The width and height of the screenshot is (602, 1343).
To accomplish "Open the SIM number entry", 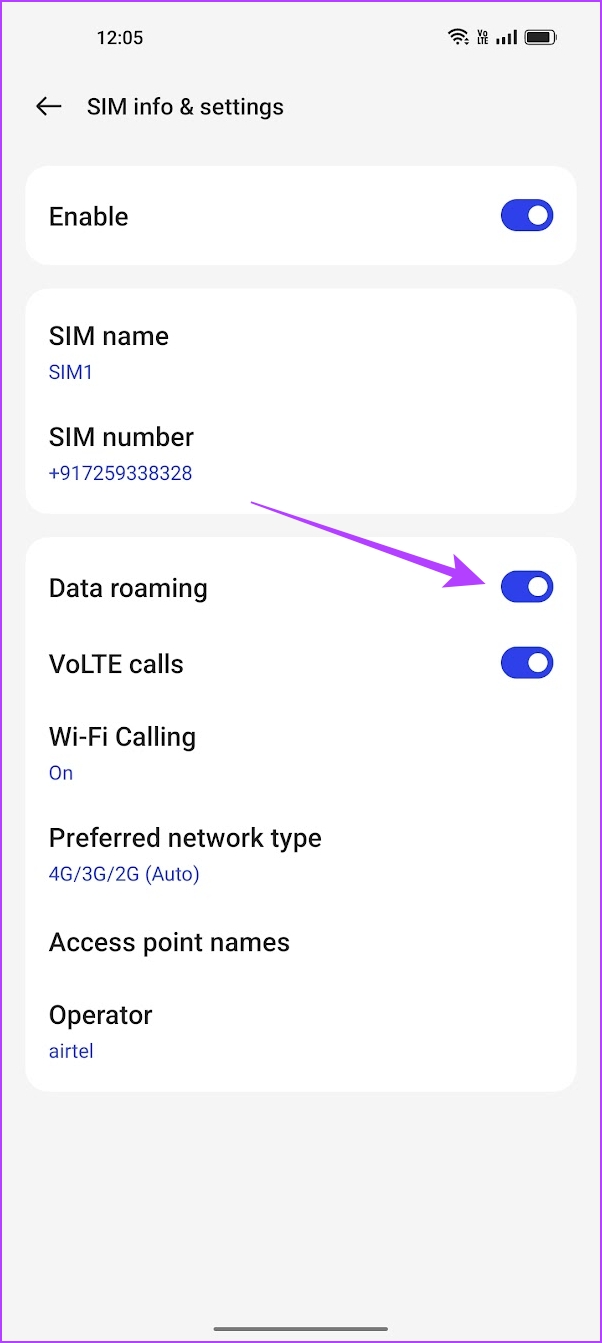I will [300, 453].
